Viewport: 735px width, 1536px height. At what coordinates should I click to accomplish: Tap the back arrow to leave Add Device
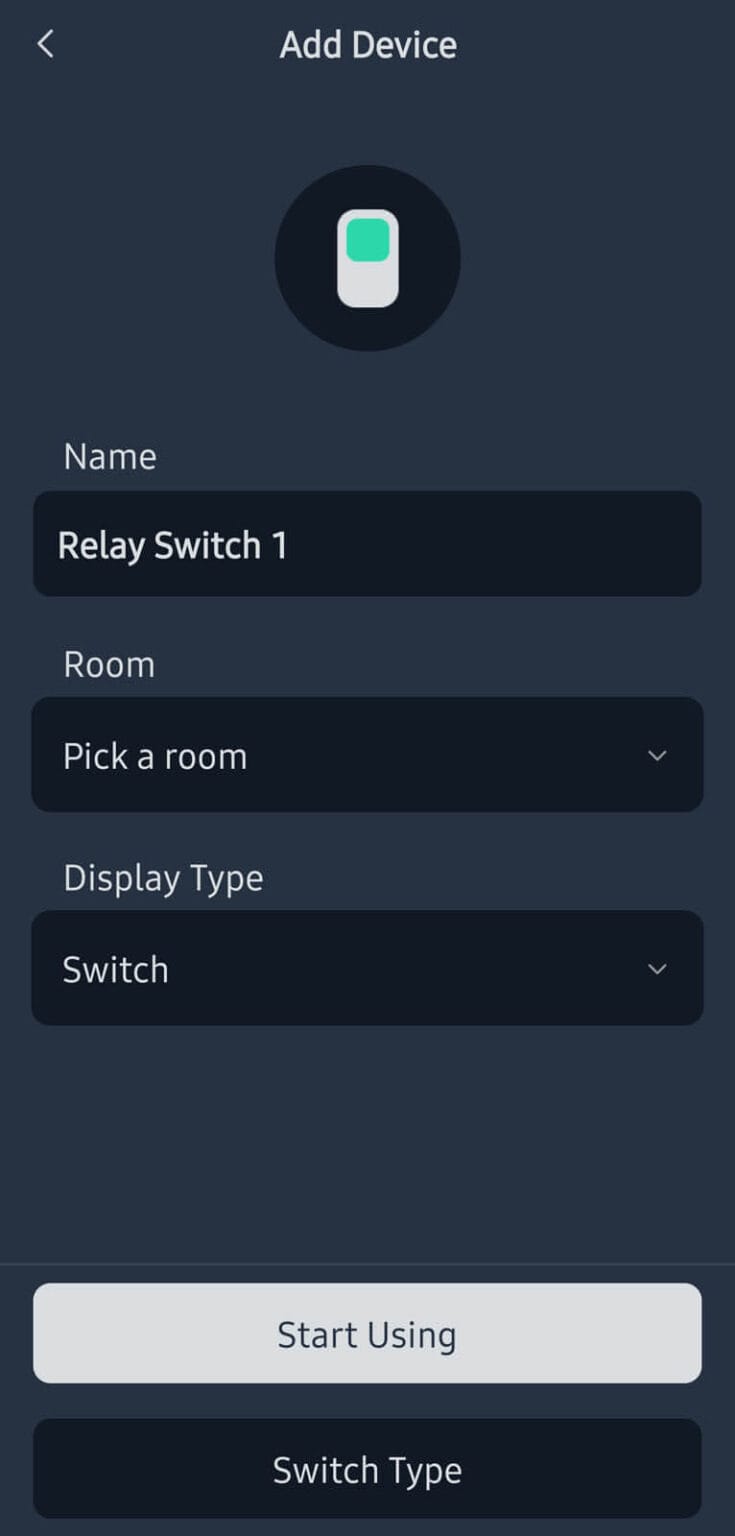pyautogui.click(x=45, y=44)
